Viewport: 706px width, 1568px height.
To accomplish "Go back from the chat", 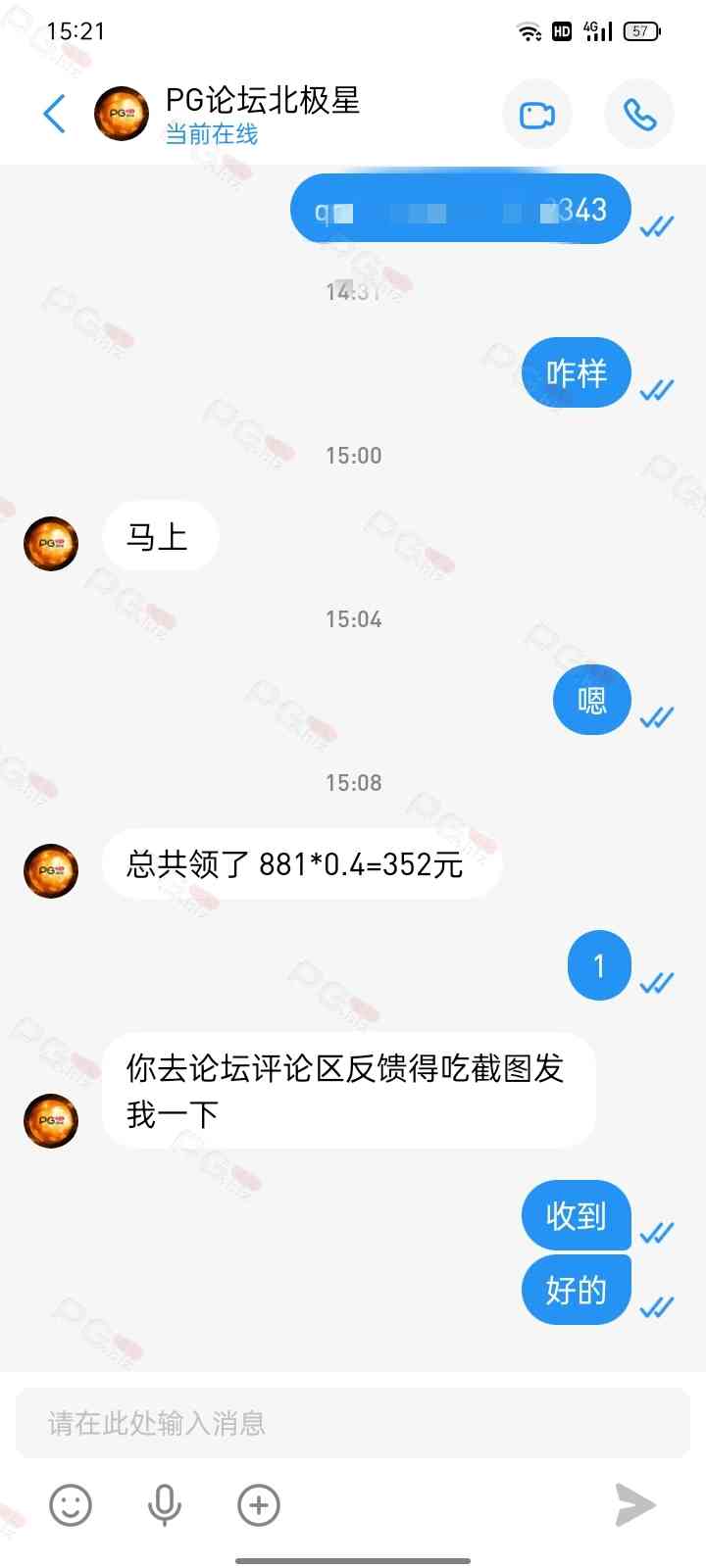I will (x=55, y=114).
